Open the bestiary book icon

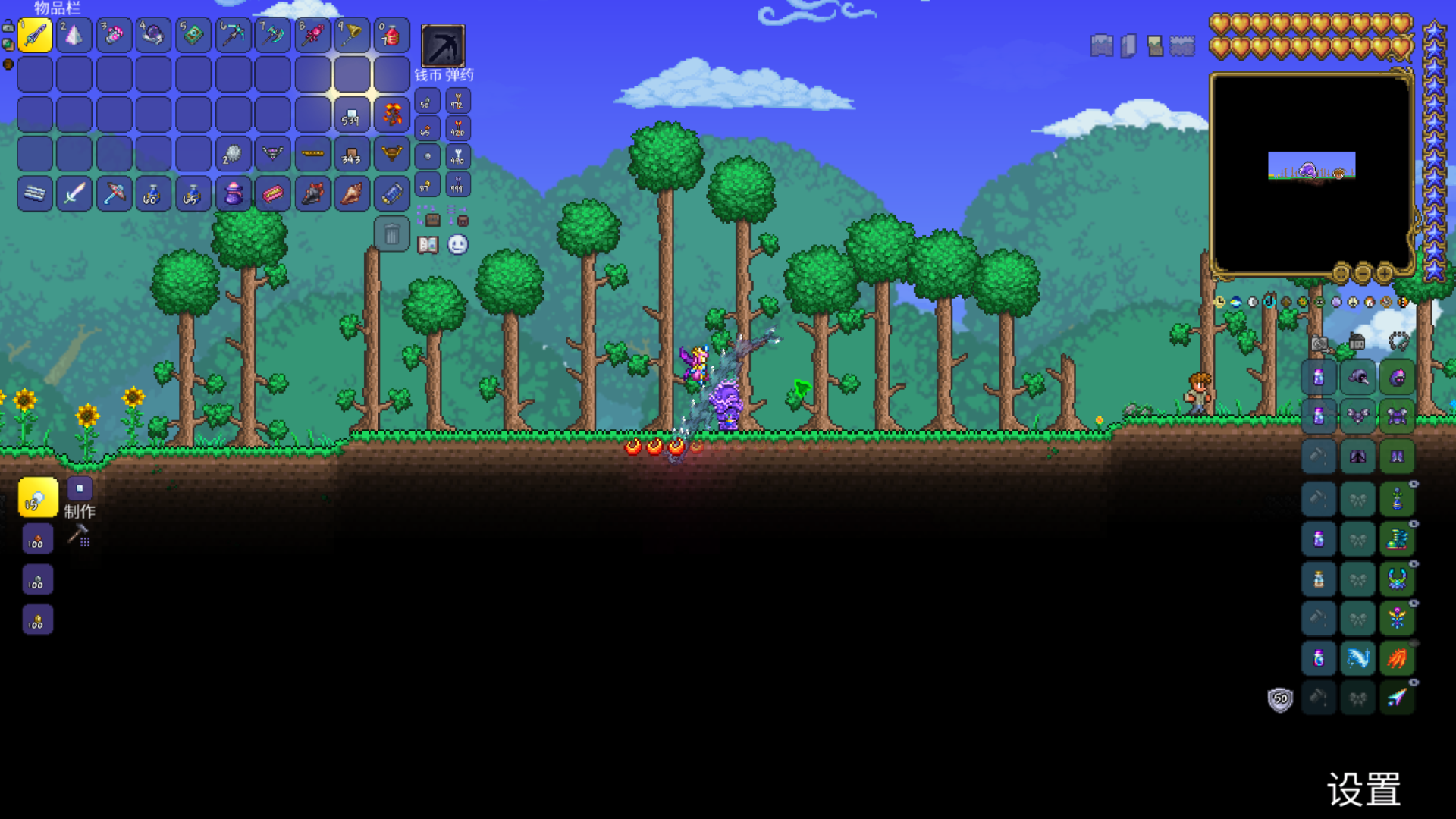point(428,245)
